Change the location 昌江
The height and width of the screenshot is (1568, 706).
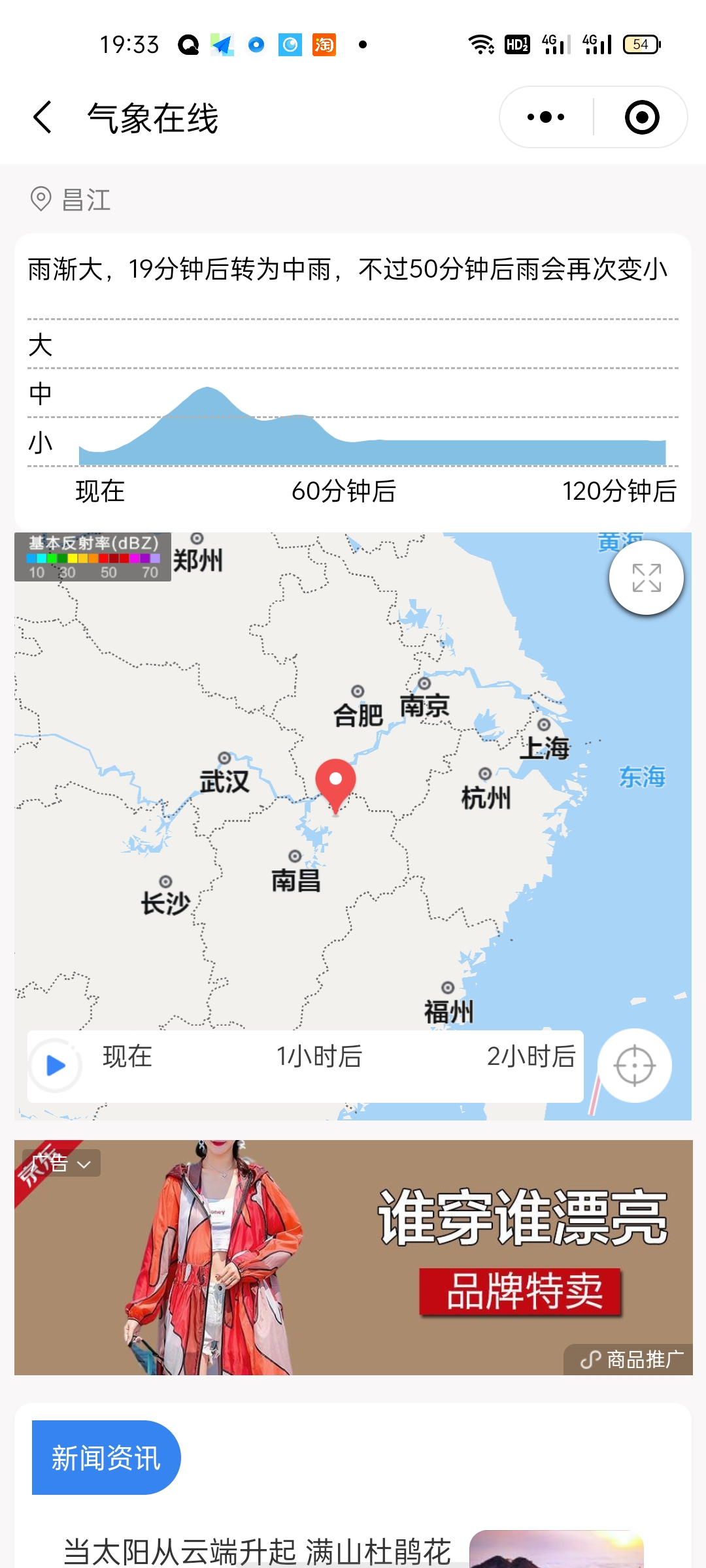tap(71, 200)
